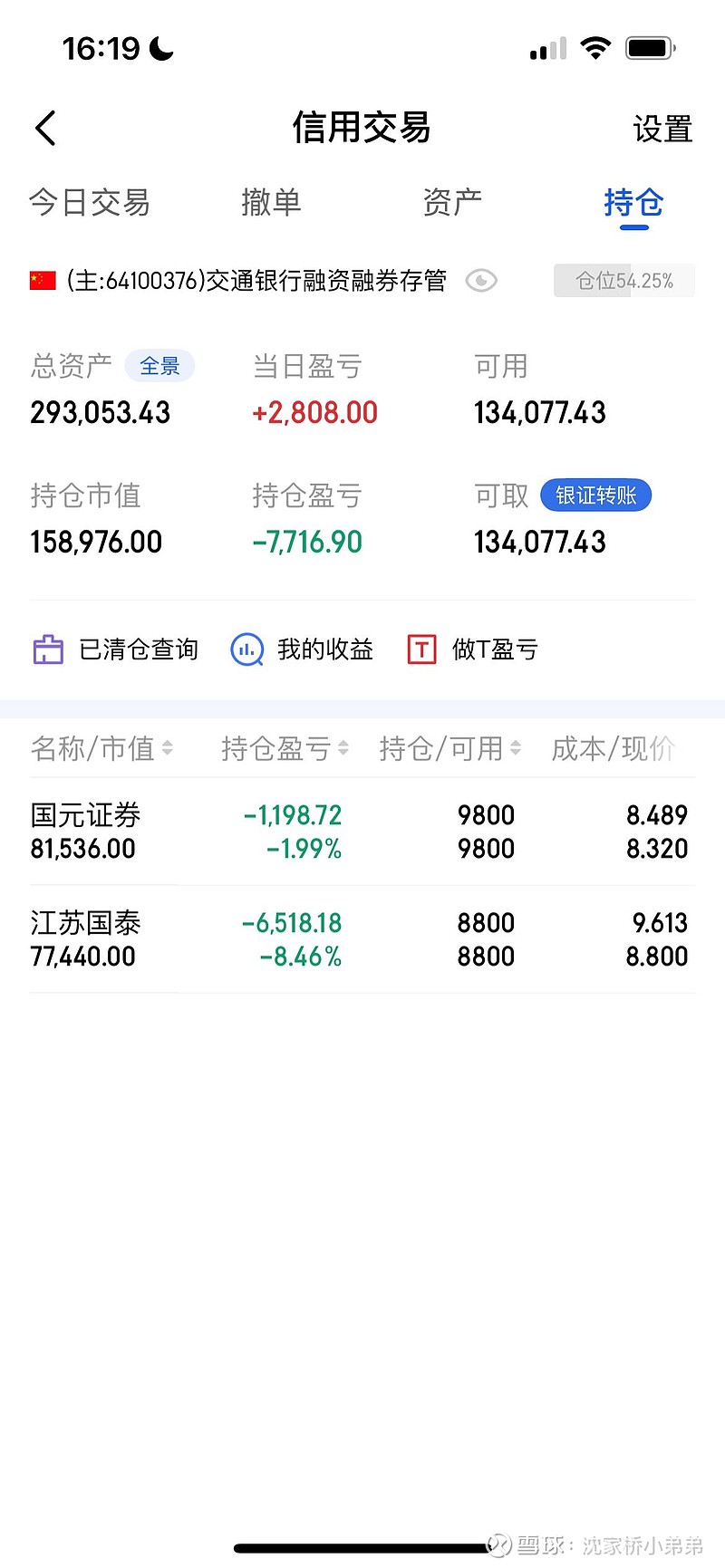This screenshot has height=1568, width=725.
Task: Open 设置 settings
Action: click(x=662, y=130)
